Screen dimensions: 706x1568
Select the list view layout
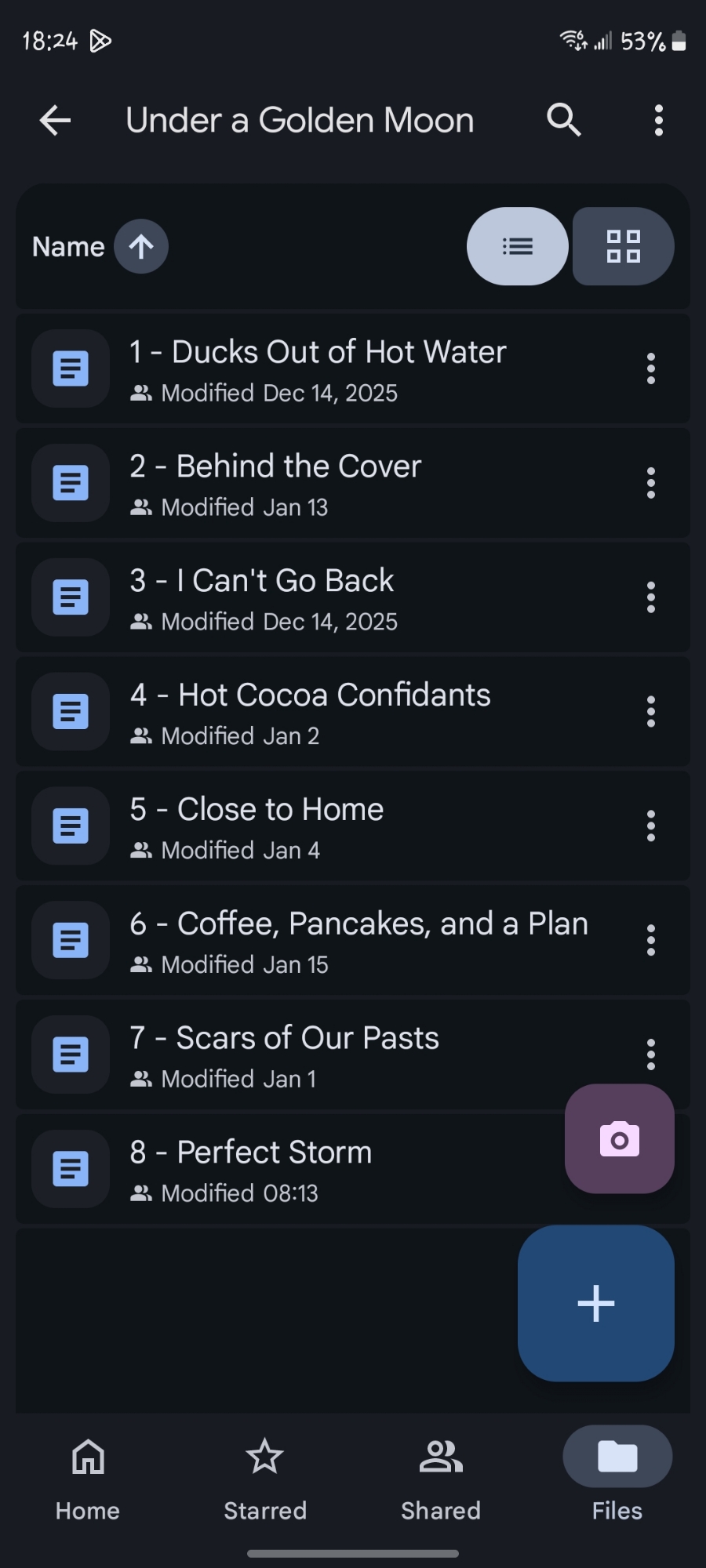pos(518,246)
